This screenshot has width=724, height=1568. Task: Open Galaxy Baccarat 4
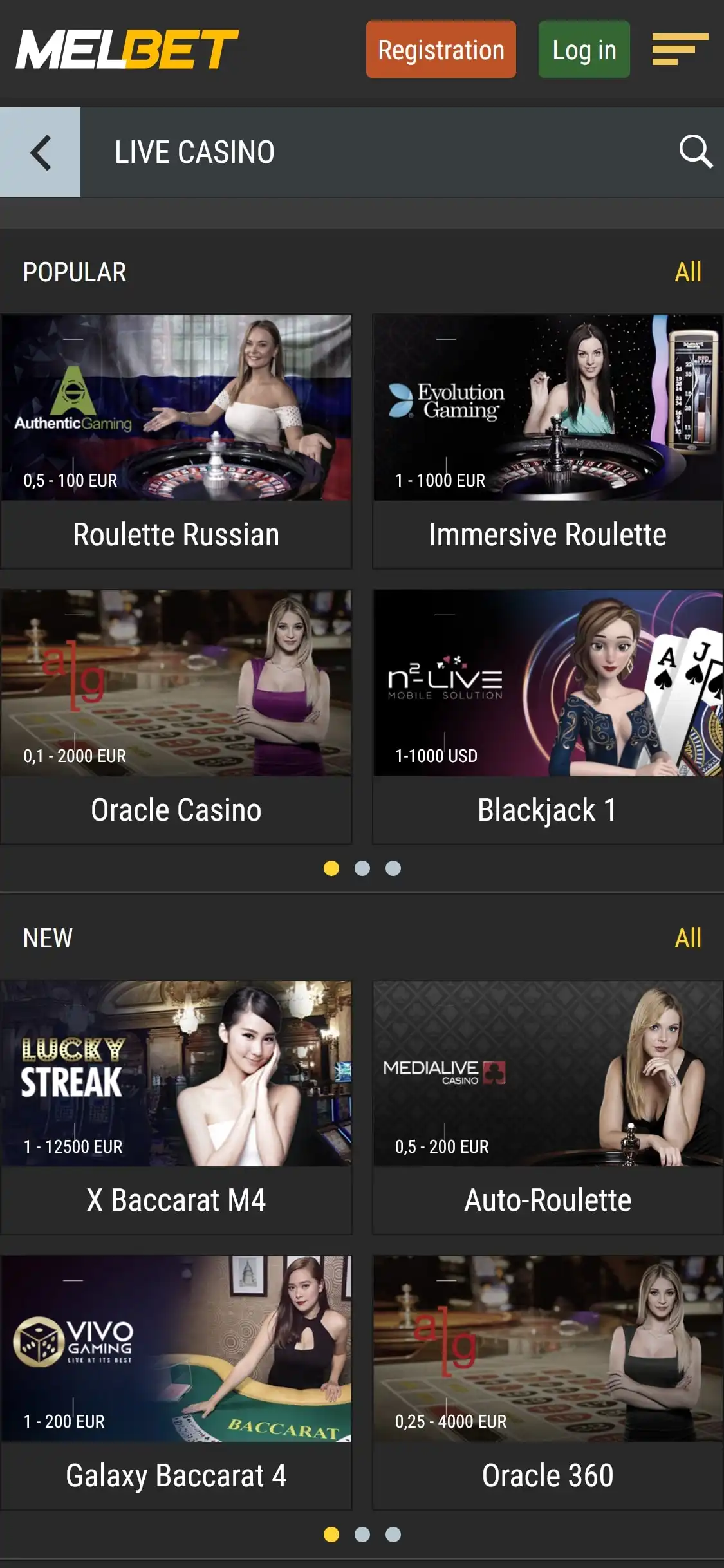click(x=176, y=1382)
